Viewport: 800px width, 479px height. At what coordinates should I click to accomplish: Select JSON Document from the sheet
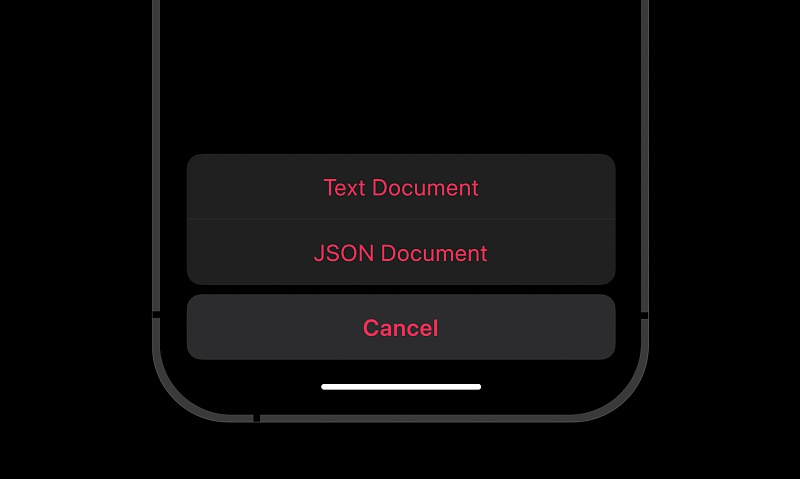[400, 253]
